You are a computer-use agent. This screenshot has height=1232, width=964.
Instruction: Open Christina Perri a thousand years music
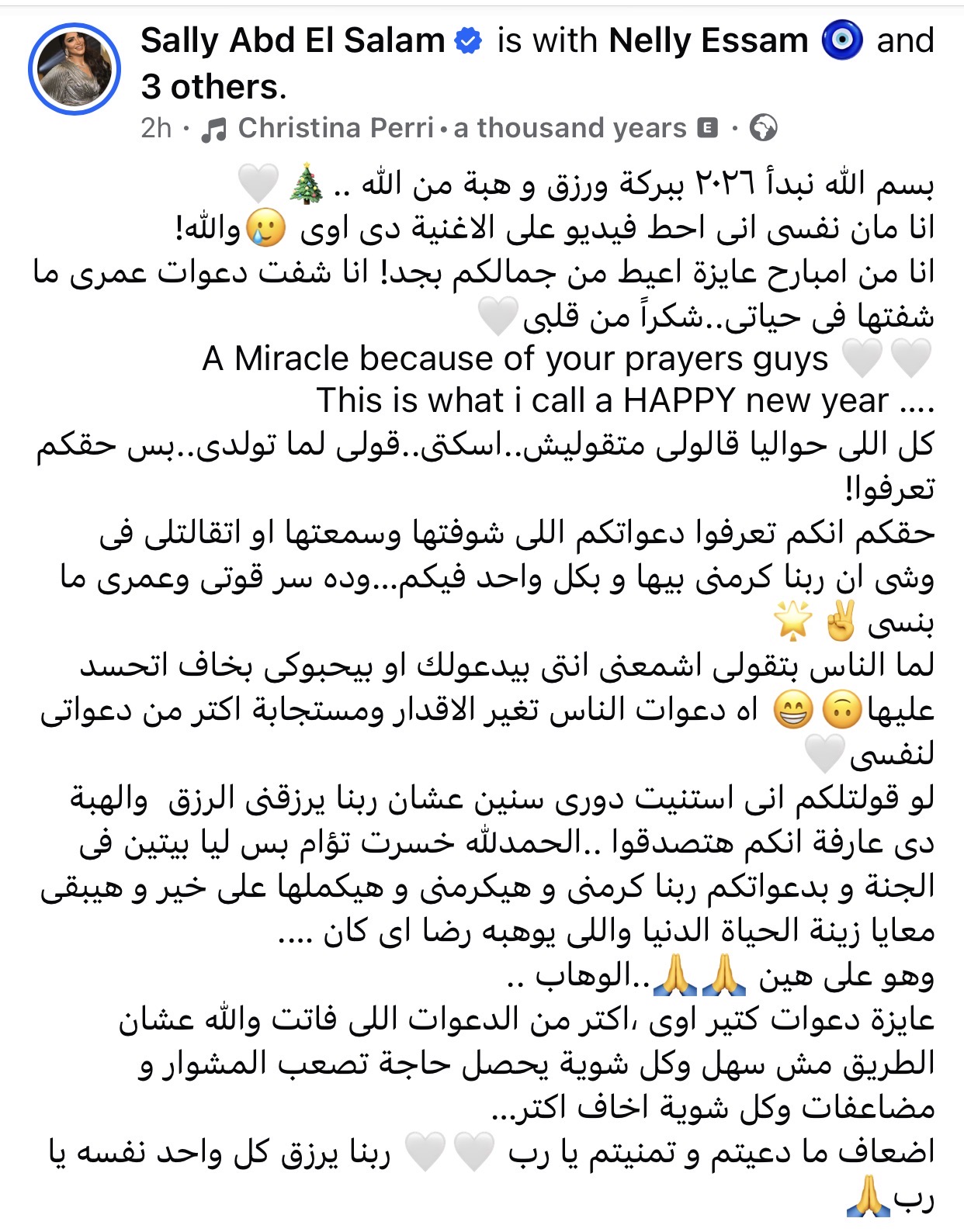[x=462, y=128]
